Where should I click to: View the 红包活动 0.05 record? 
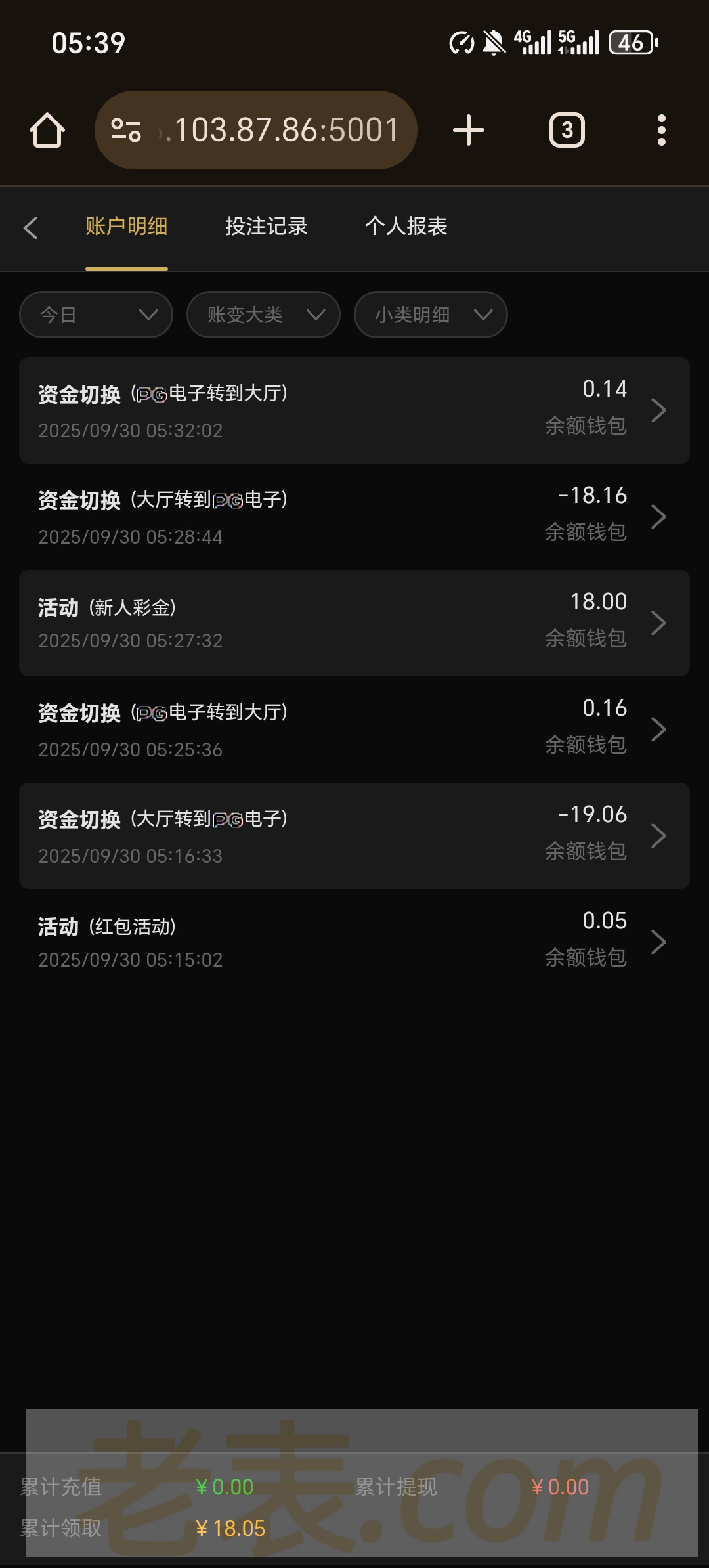click(x=354, y=942)
